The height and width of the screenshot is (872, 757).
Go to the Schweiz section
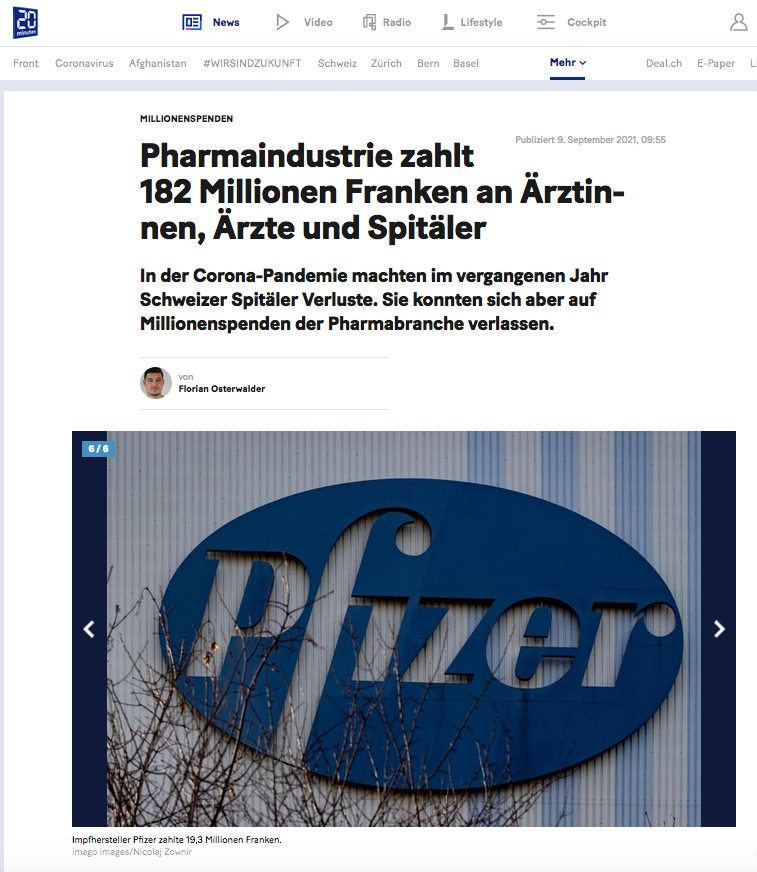tap(337, 63)
